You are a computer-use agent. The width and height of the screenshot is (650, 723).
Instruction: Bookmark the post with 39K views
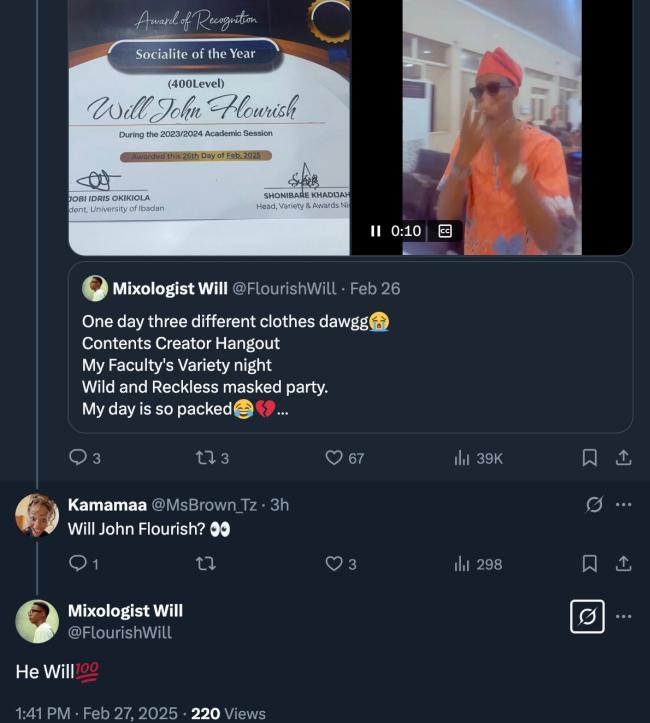tap(590, 458)
